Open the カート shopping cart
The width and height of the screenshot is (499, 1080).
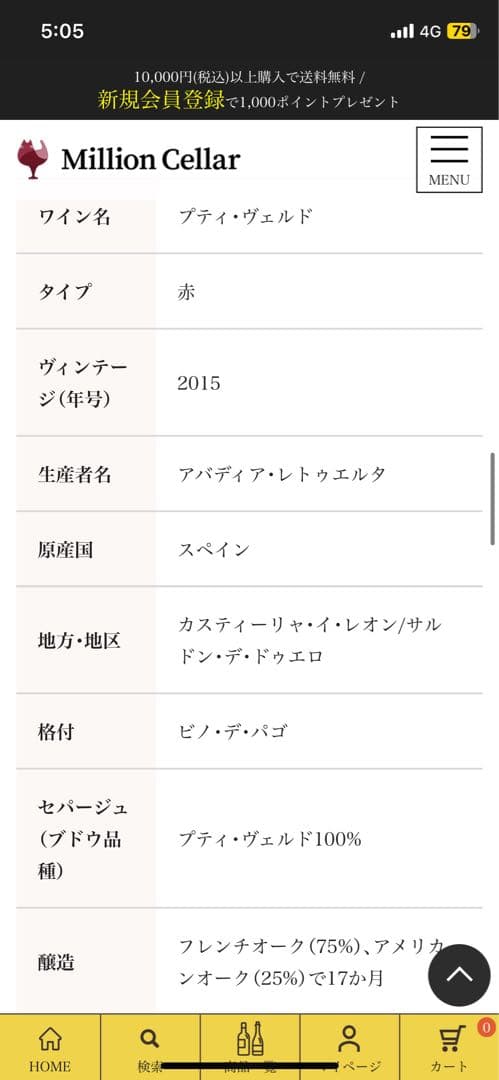(449, 1047)
